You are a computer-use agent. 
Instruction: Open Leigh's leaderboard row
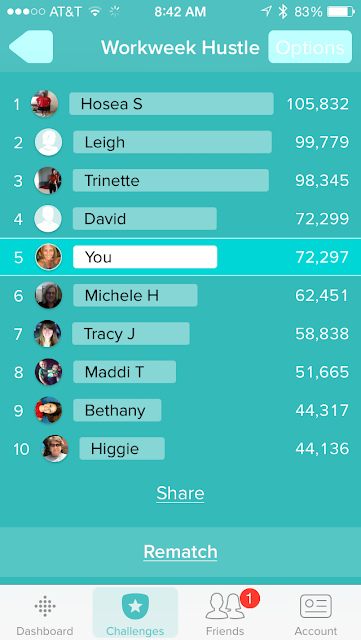[x=180, y=142]
